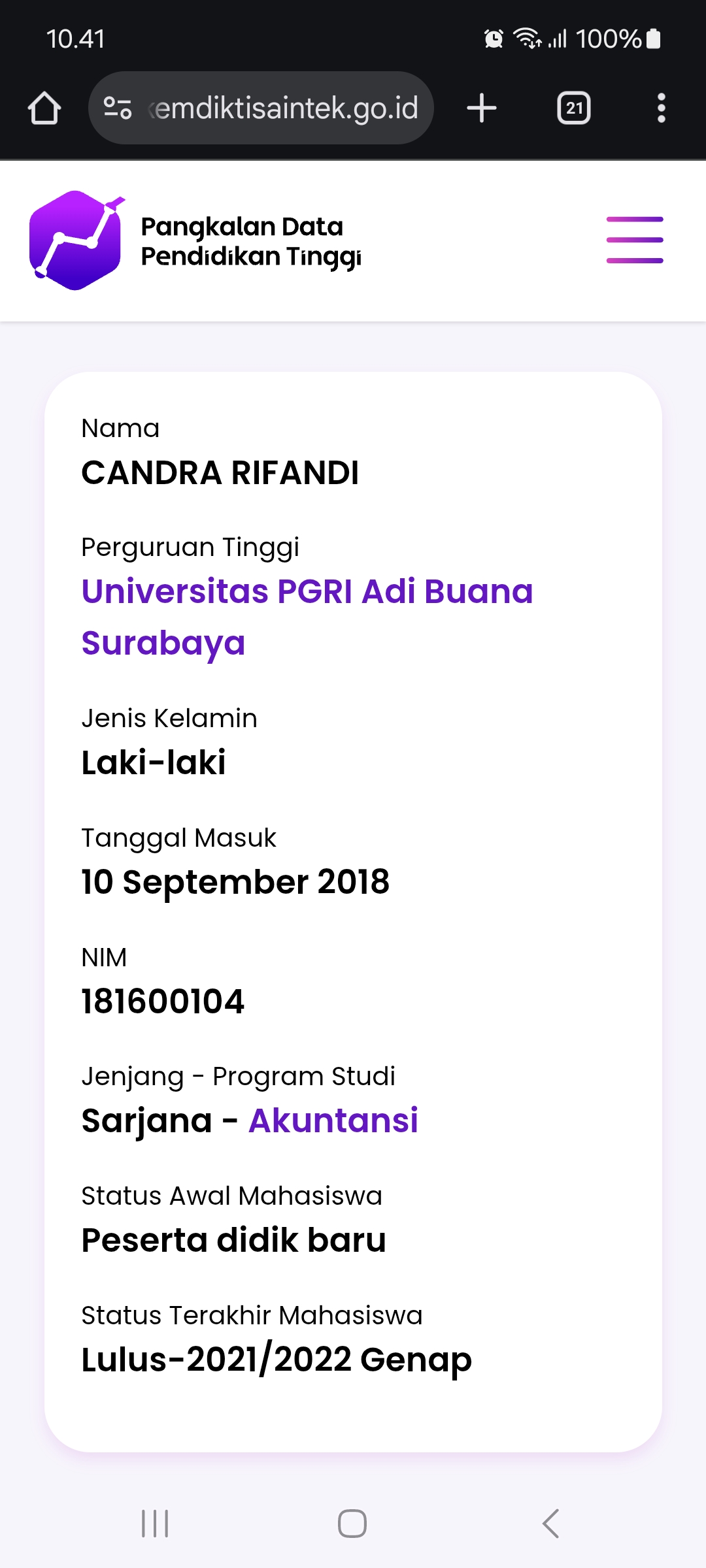Go back with the system back button

click(550, 1524)
